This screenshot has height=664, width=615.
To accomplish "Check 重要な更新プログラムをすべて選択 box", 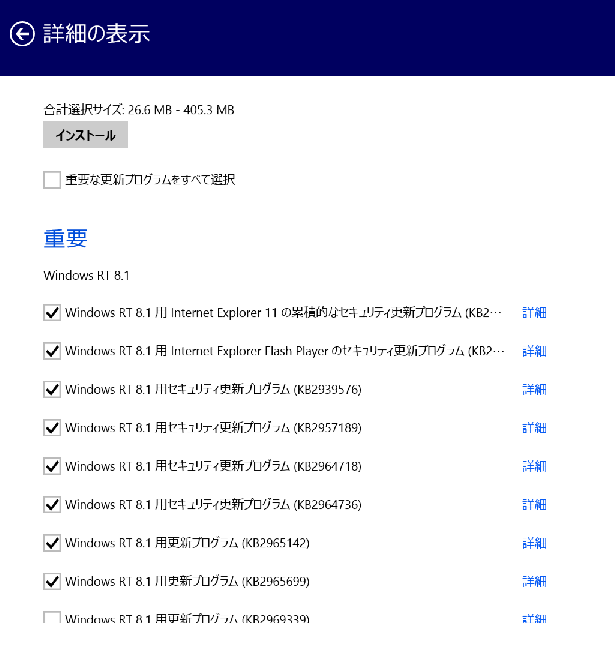I will [52, 180].
